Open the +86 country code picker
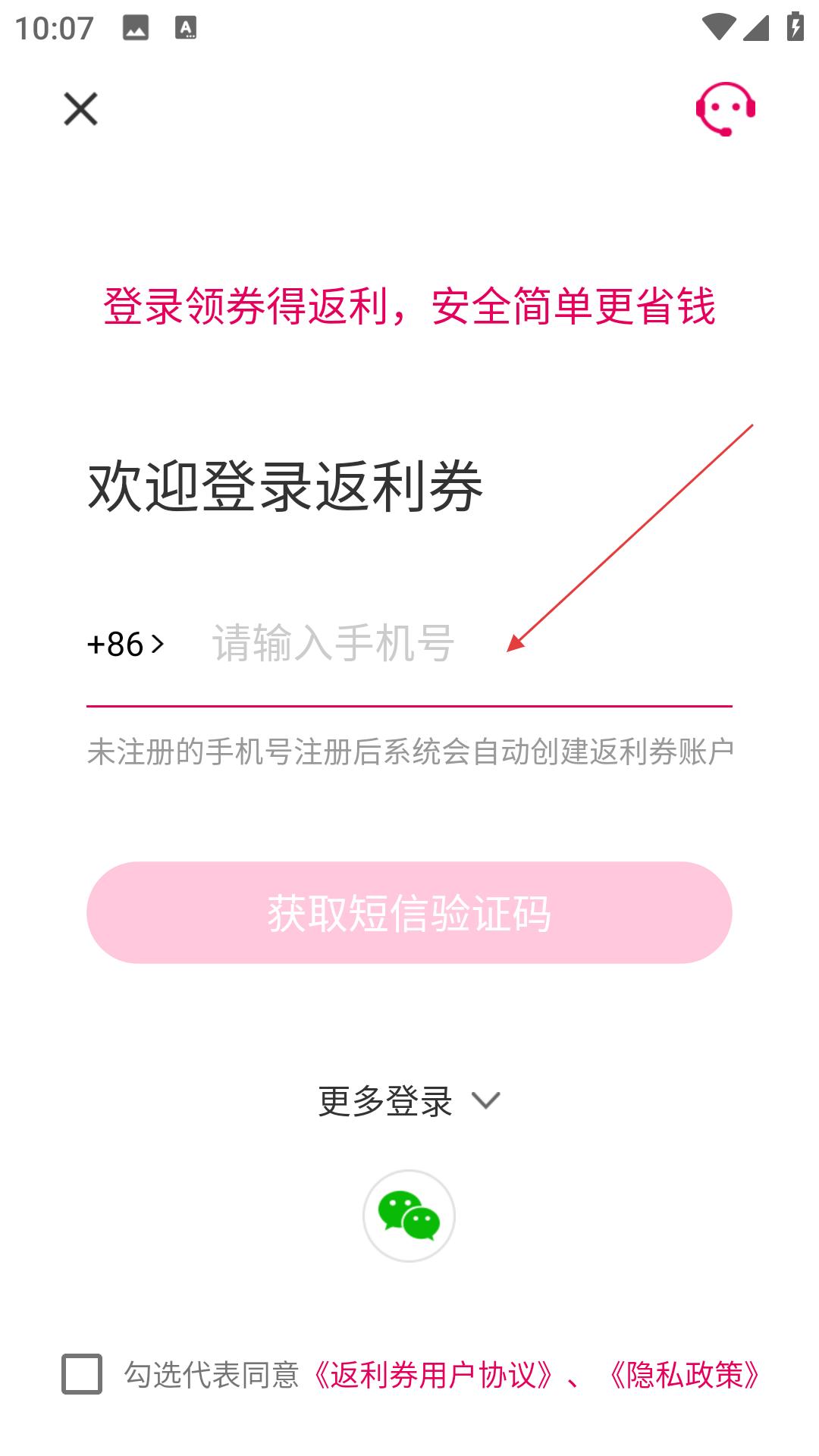Screen dimensions: 819x1456 126,645
